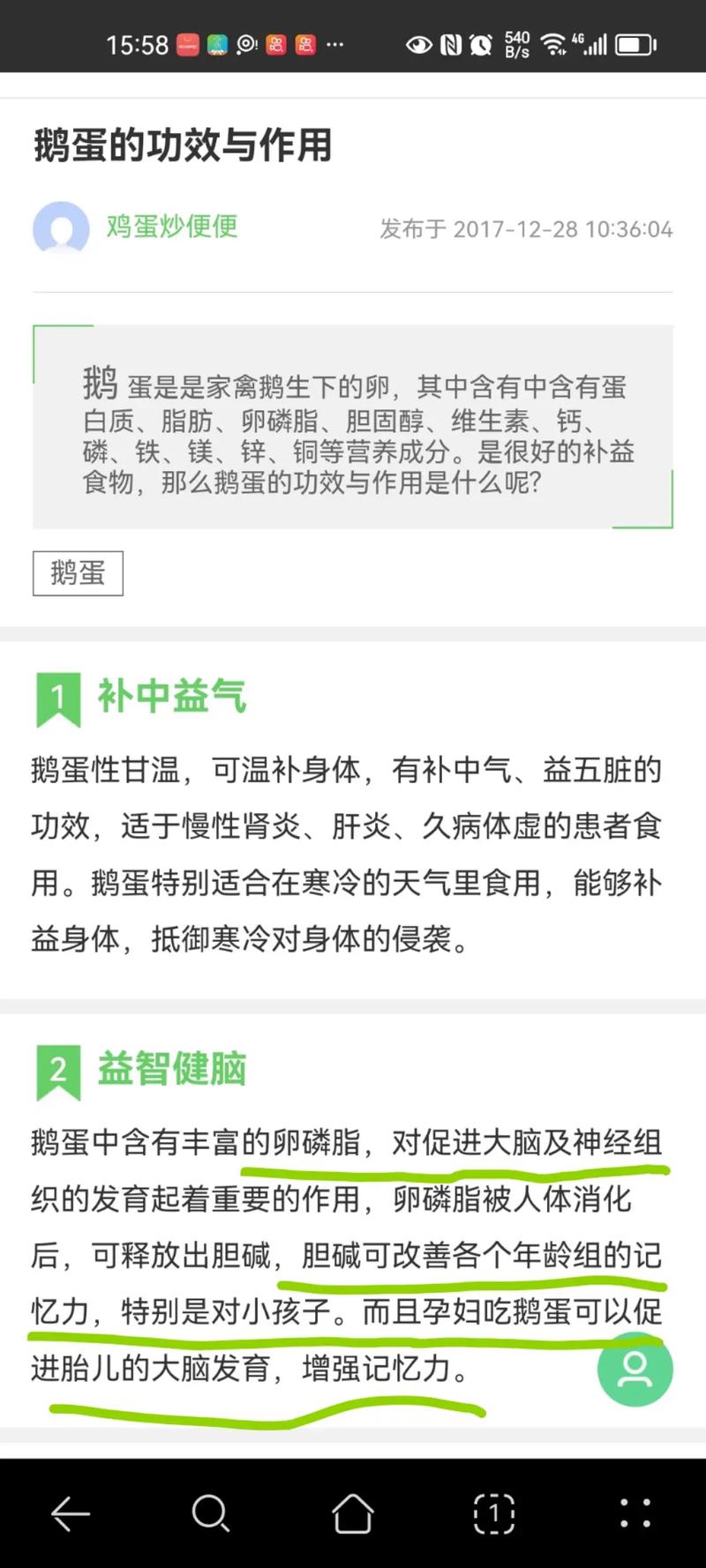Open the tab switcher showing 1
The image size is (706, 1568).
494,1513
